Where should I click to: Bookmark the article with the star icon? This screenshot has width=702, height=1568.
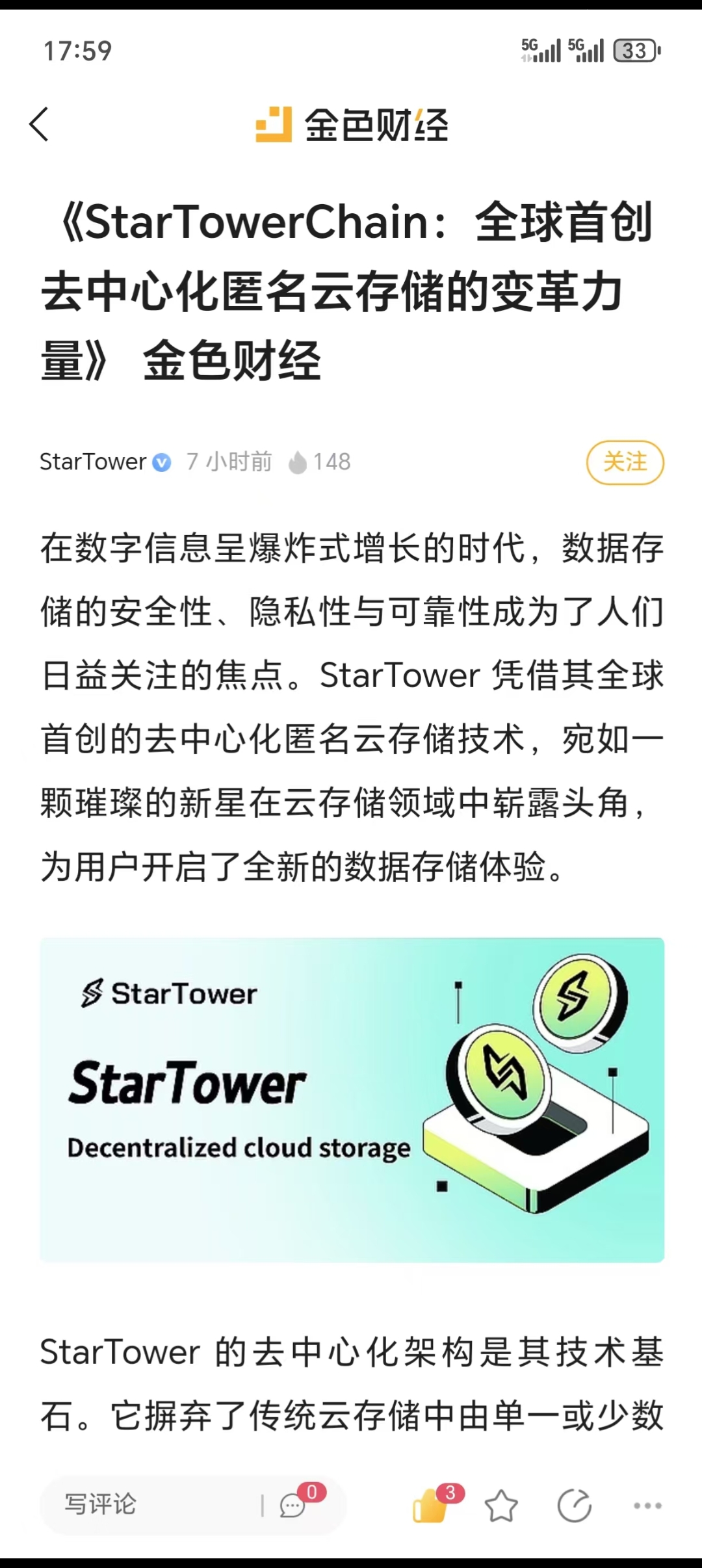(x=501, y=1506)
